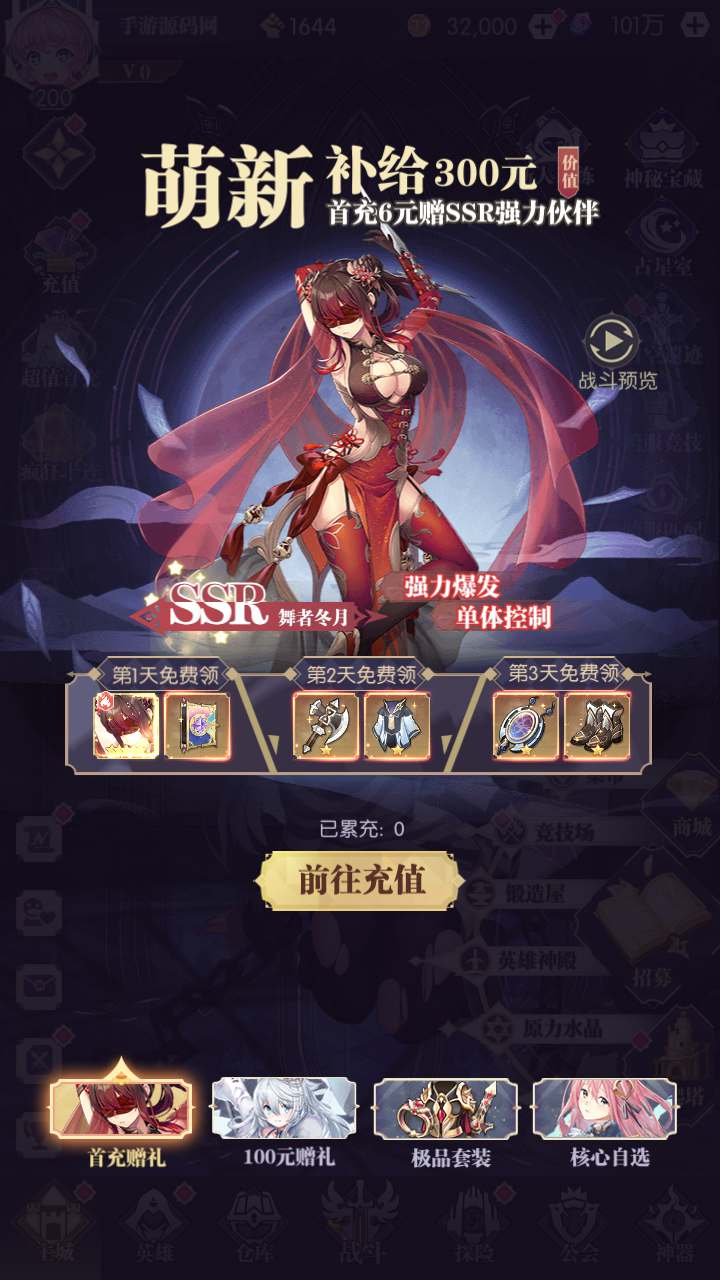The image size is (720, 1280).
Task: Inspect the day 2 armor robe reward
Action: [x=397, y=725]
